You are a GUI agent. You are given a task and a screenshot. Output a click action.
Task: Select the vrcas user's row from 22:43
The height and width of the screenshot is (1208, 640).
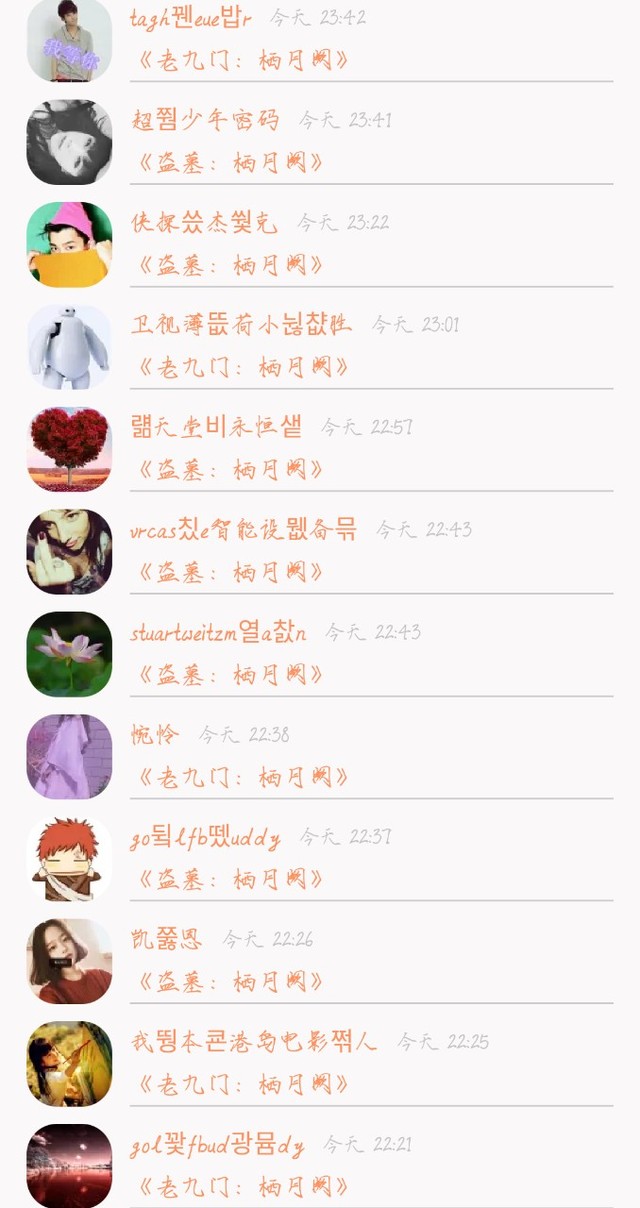[x=320, y=551]
